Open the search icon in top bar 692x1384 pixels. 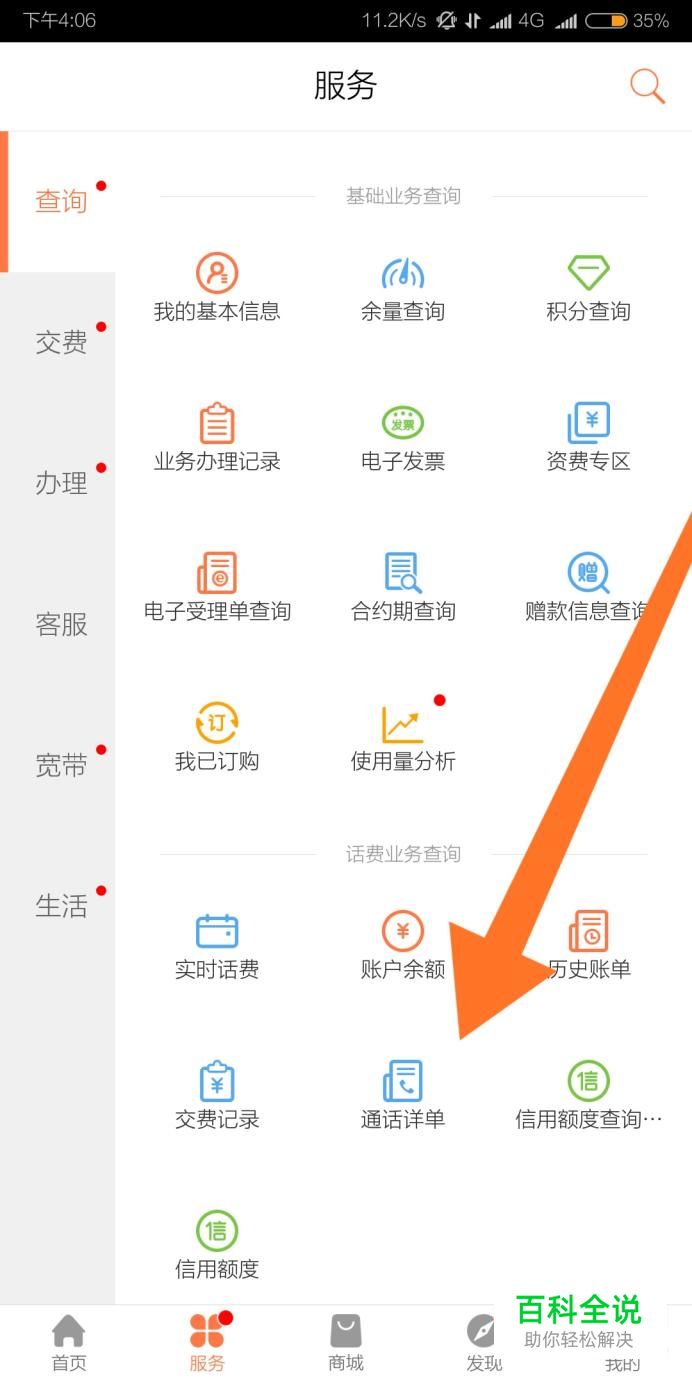tap(647, 86)
